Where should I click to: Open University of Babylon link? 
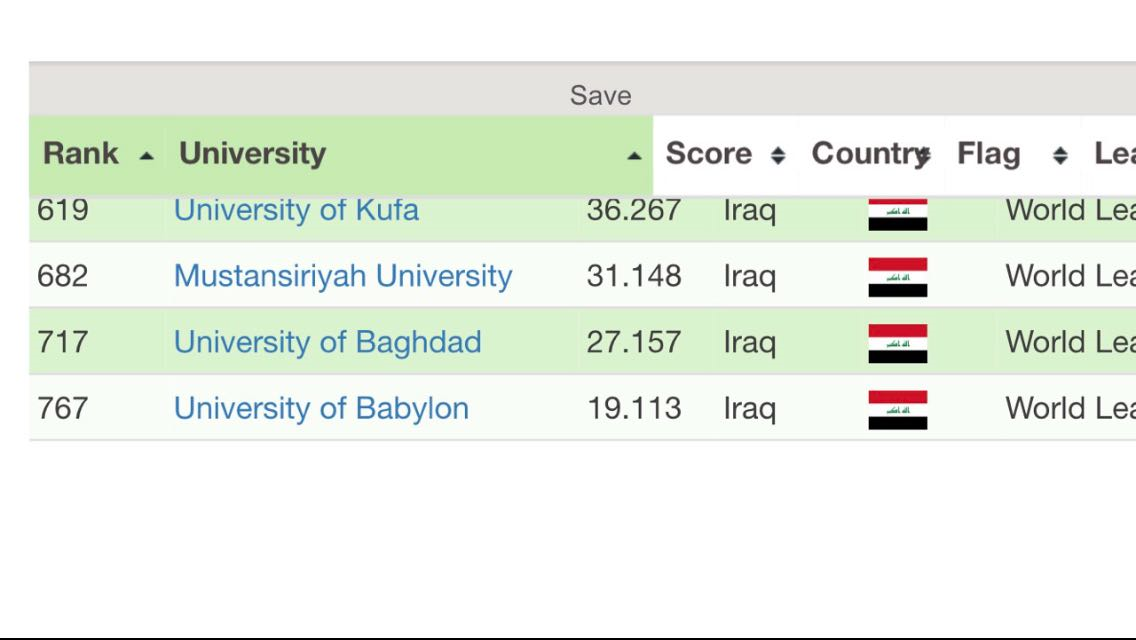[x=321, y=408]
